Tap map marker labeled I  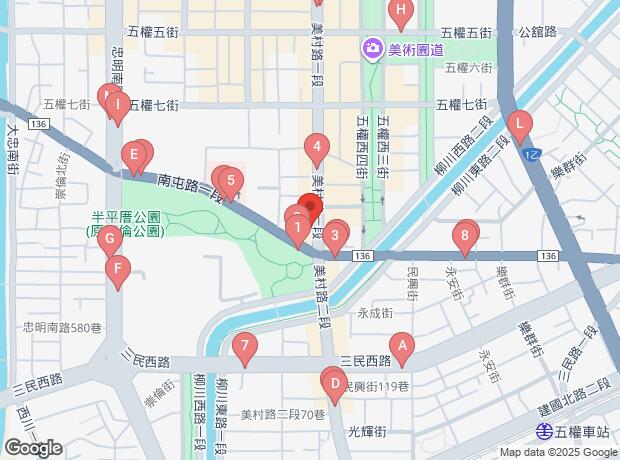pos(118,103)
